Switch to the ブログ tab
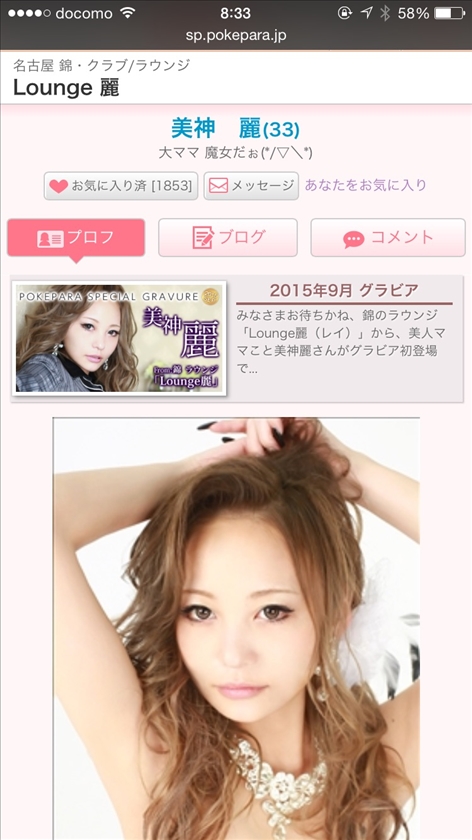This screenshot has width=472, height=840. click(x=228, y=237)
